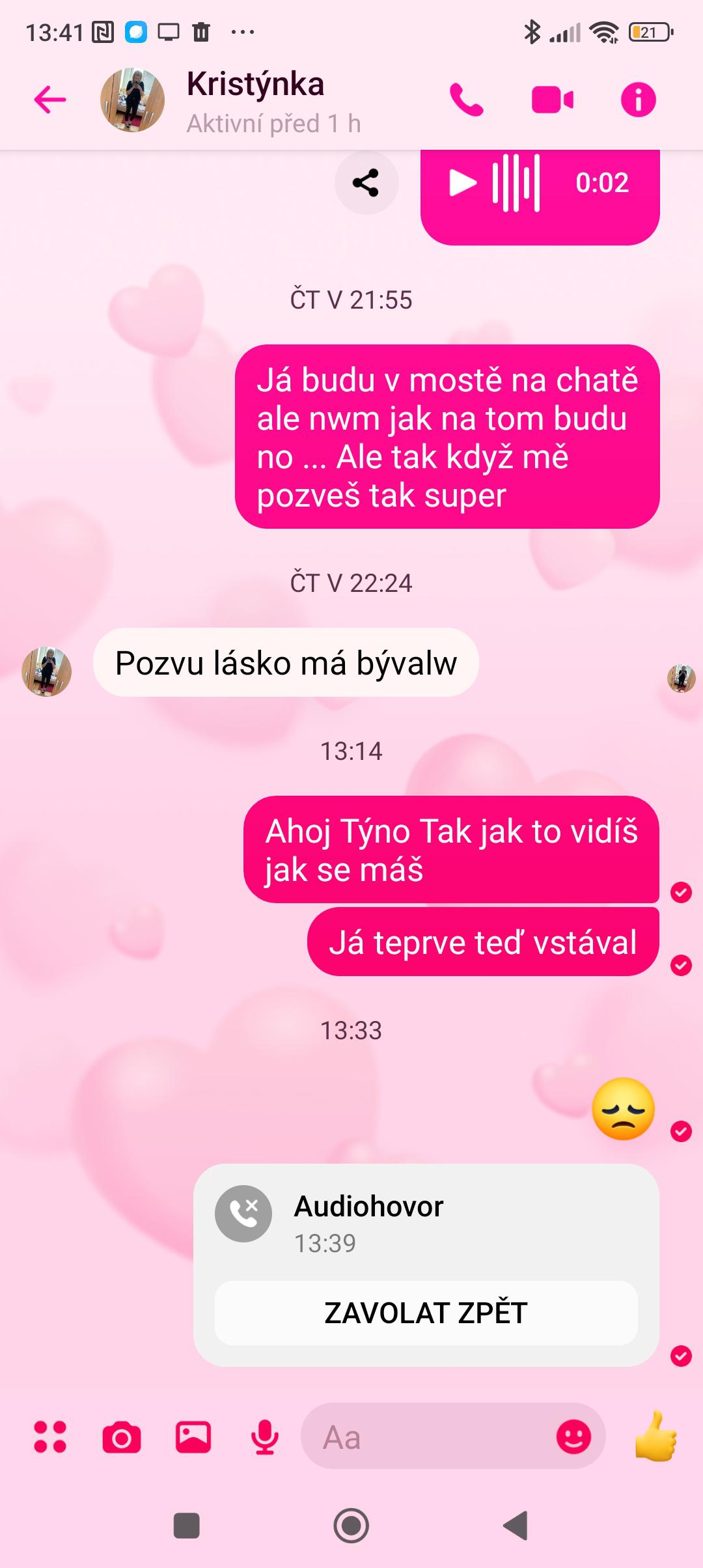703x1568 pixels.
Task: Share the voice message
Action: [366, 183]
